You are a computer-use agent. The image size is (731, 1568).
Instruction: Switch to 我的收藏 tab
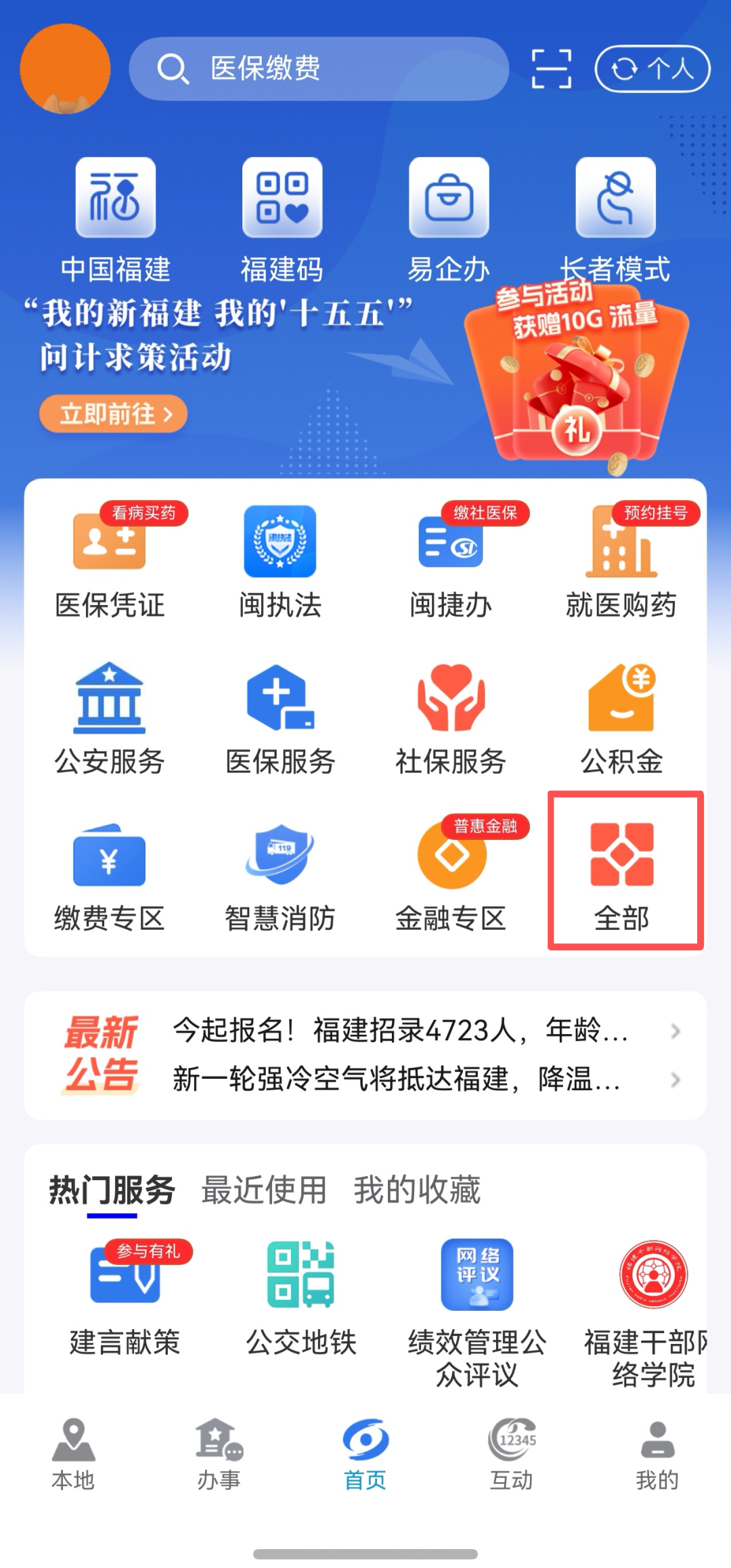(417, 1190)
